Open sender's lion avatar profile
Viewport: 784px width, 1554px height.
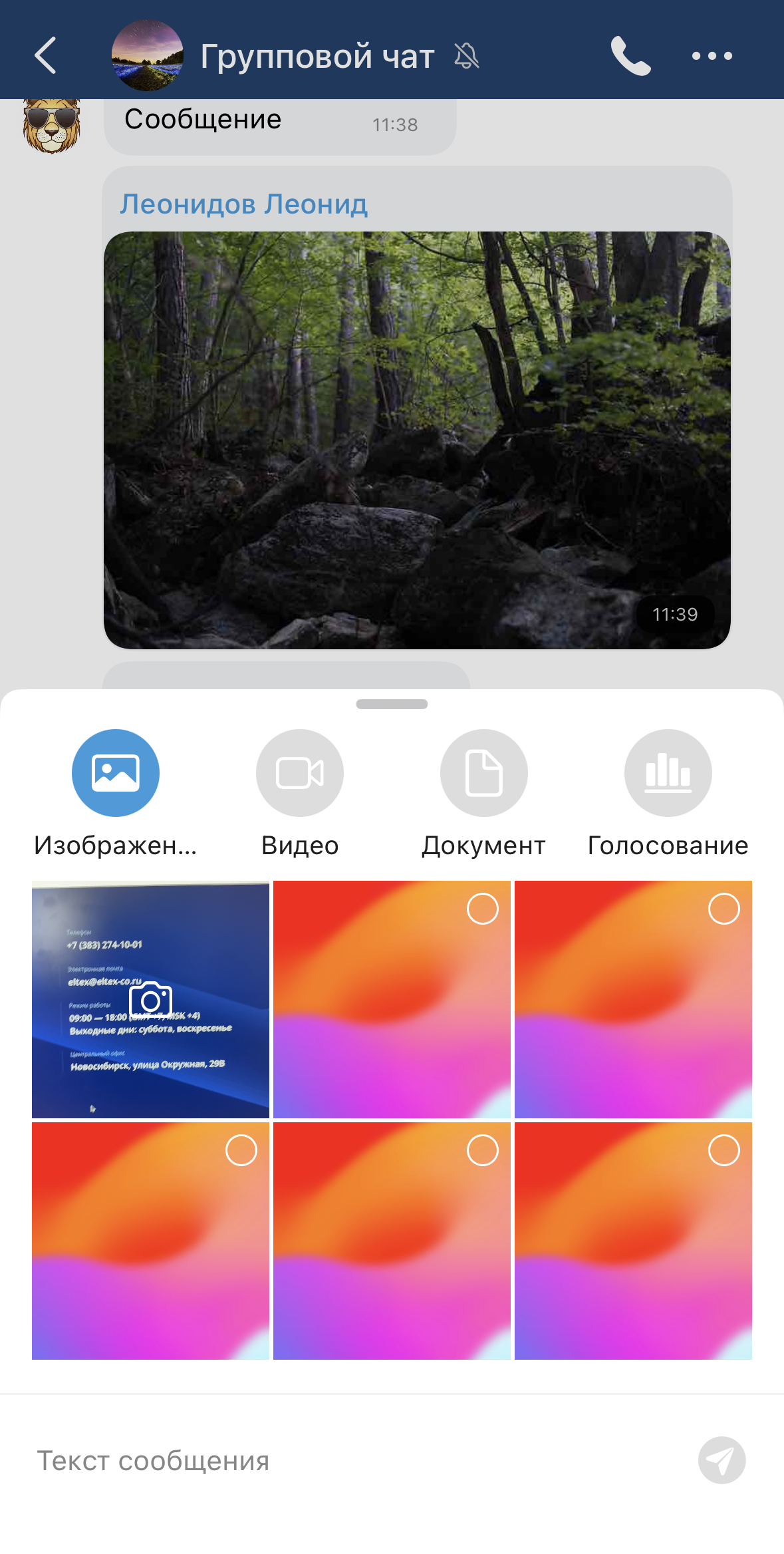click(x=52, y=126)
